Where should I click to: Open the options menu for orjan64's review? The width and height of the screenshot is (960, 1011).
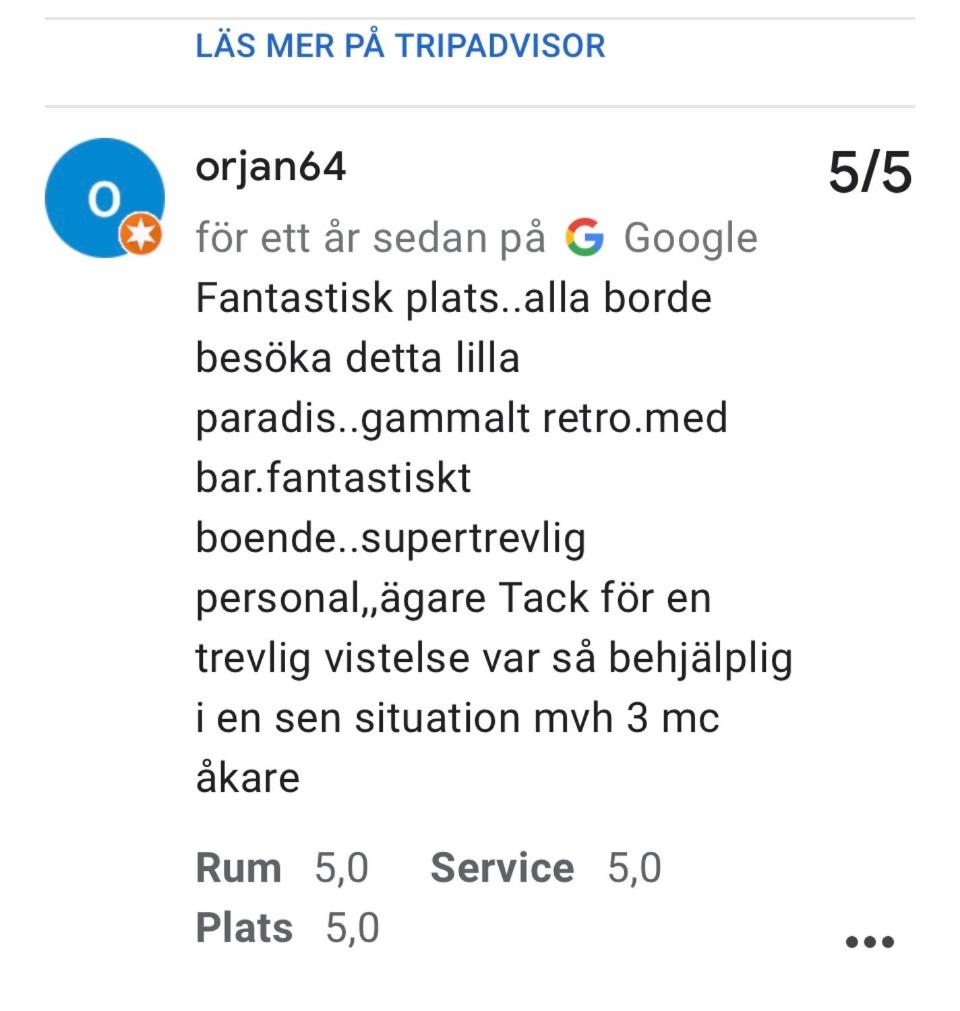point(869,941)
